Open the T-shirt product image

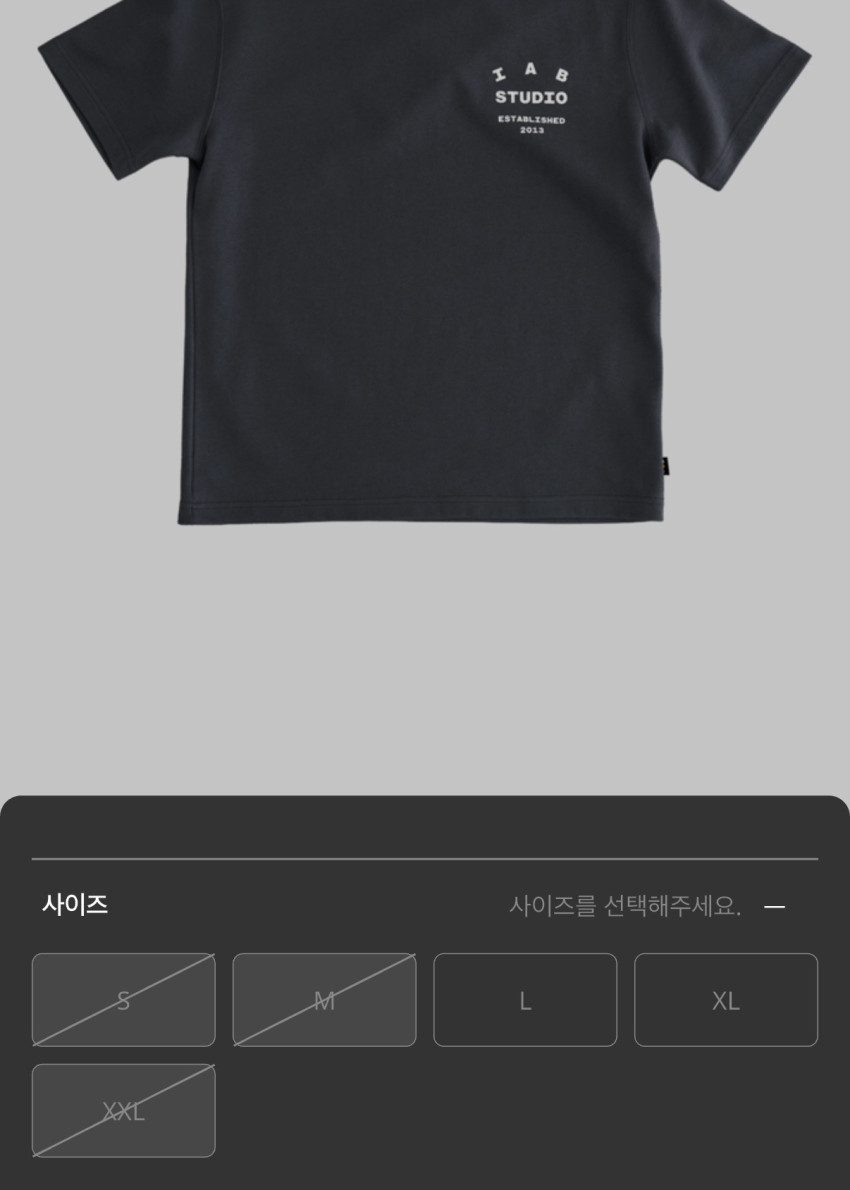[x=425, y=262]
